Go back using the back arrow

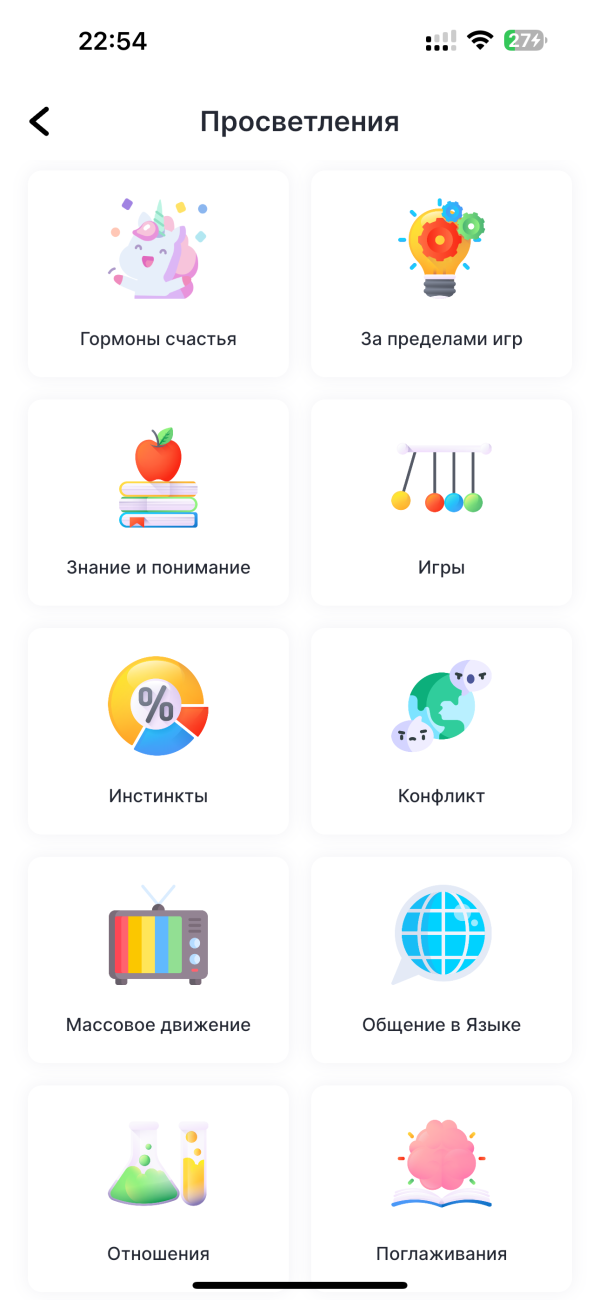pyautogui.click(x=39, y=121)
